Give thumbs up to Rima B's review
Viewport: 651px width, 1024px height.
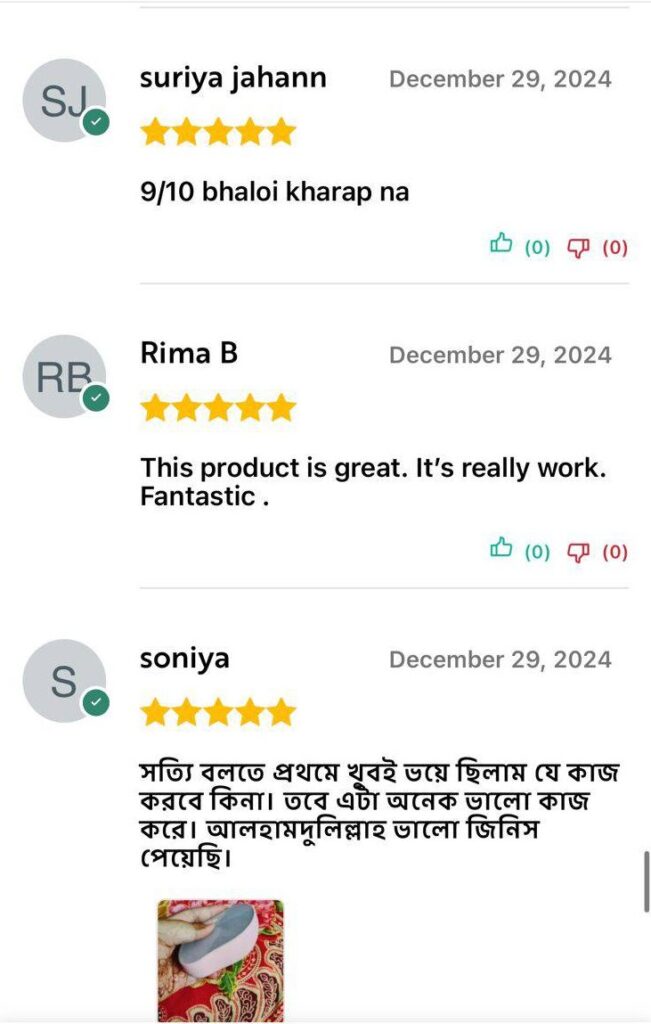click(501, 548)
